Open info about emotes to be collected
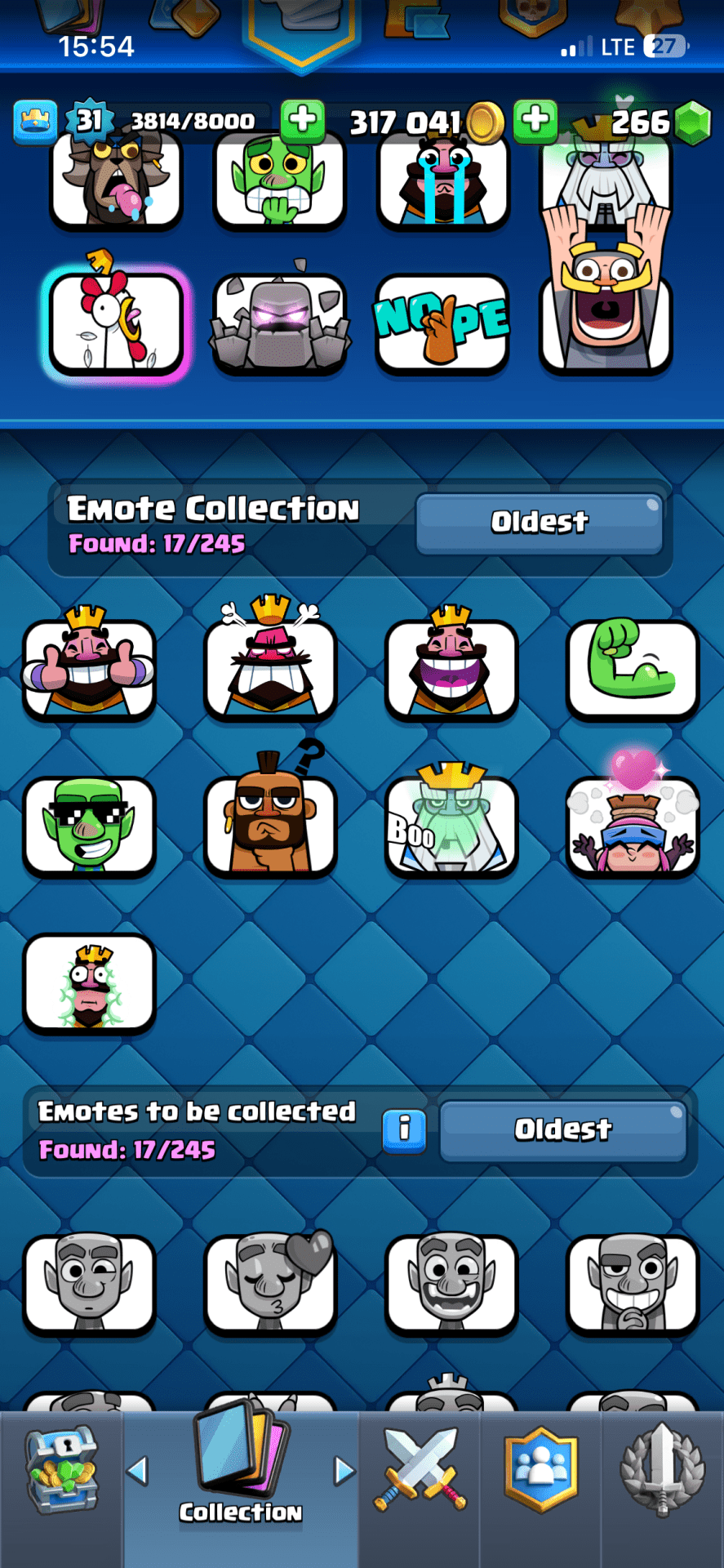 coord(404,1130)
